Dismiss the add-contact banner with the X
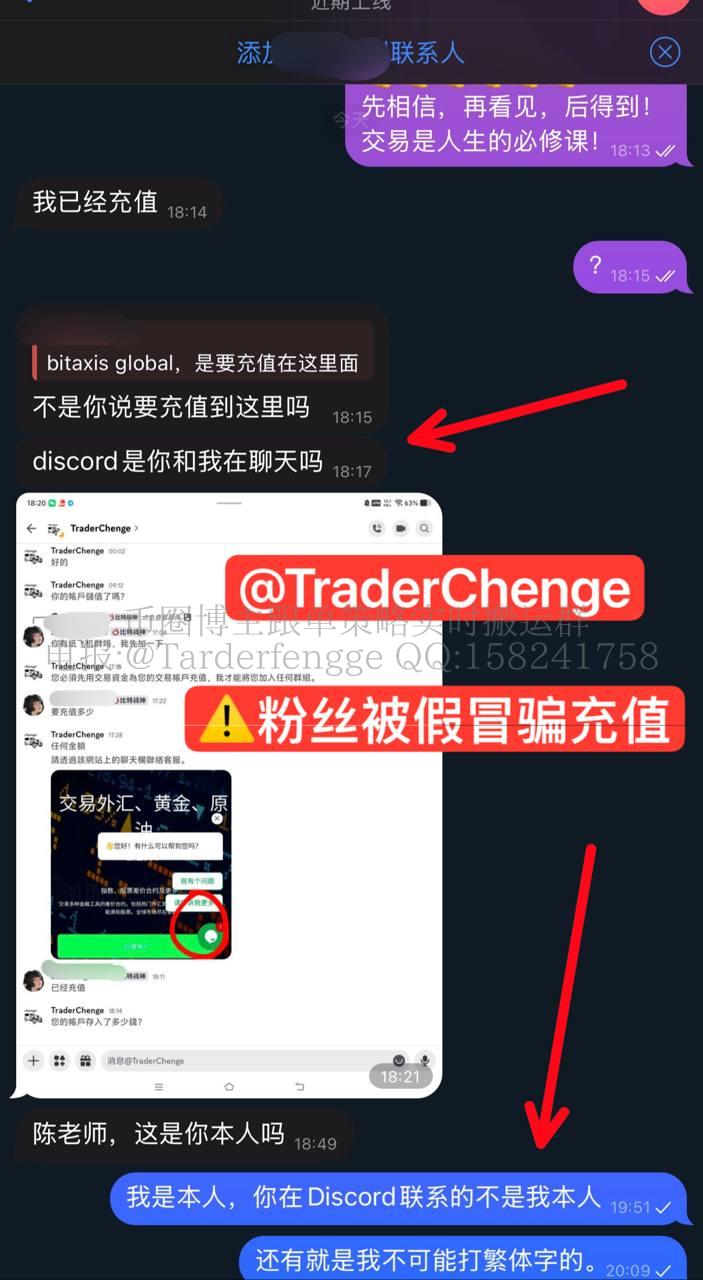Screen dimensions: 703x1280 665,52
